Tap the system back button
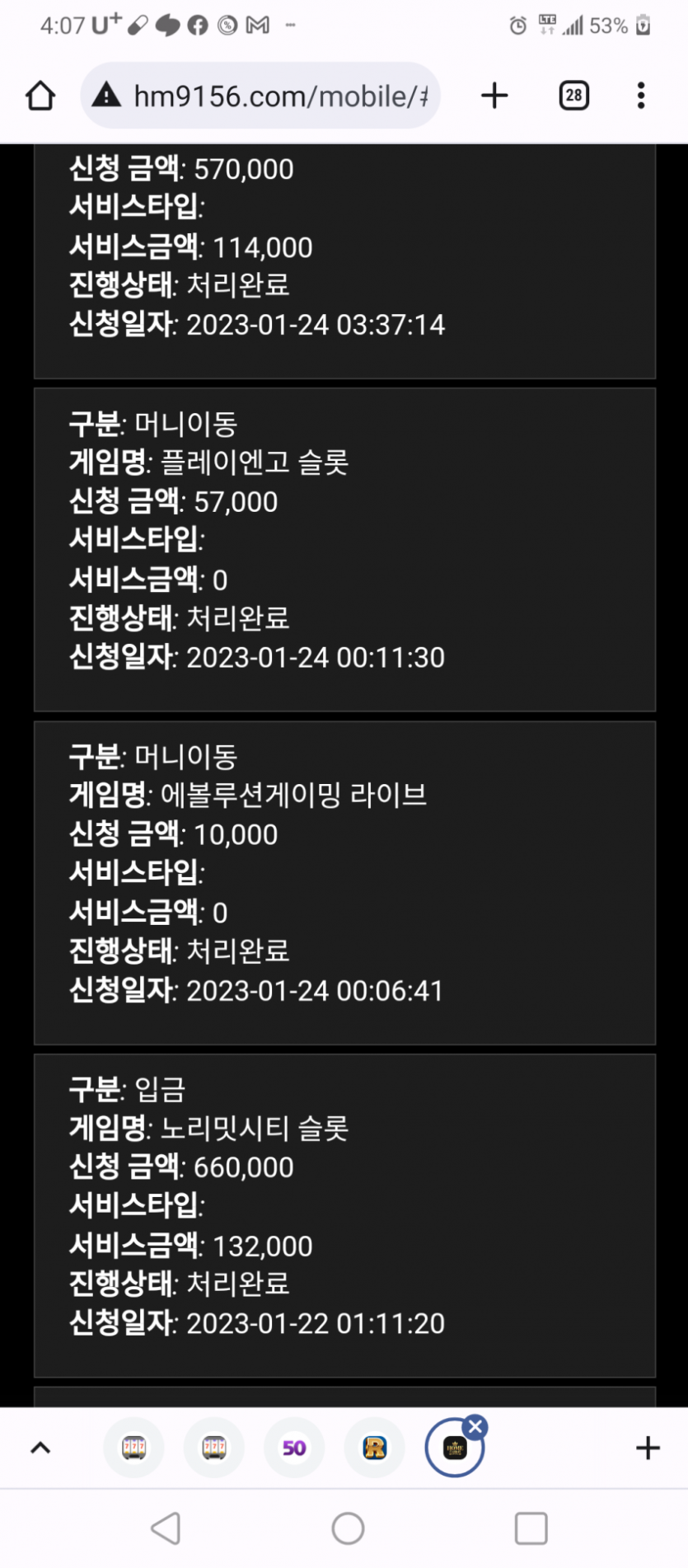The height and width of the screenshot is (1568, 688). click(166, 1528)
